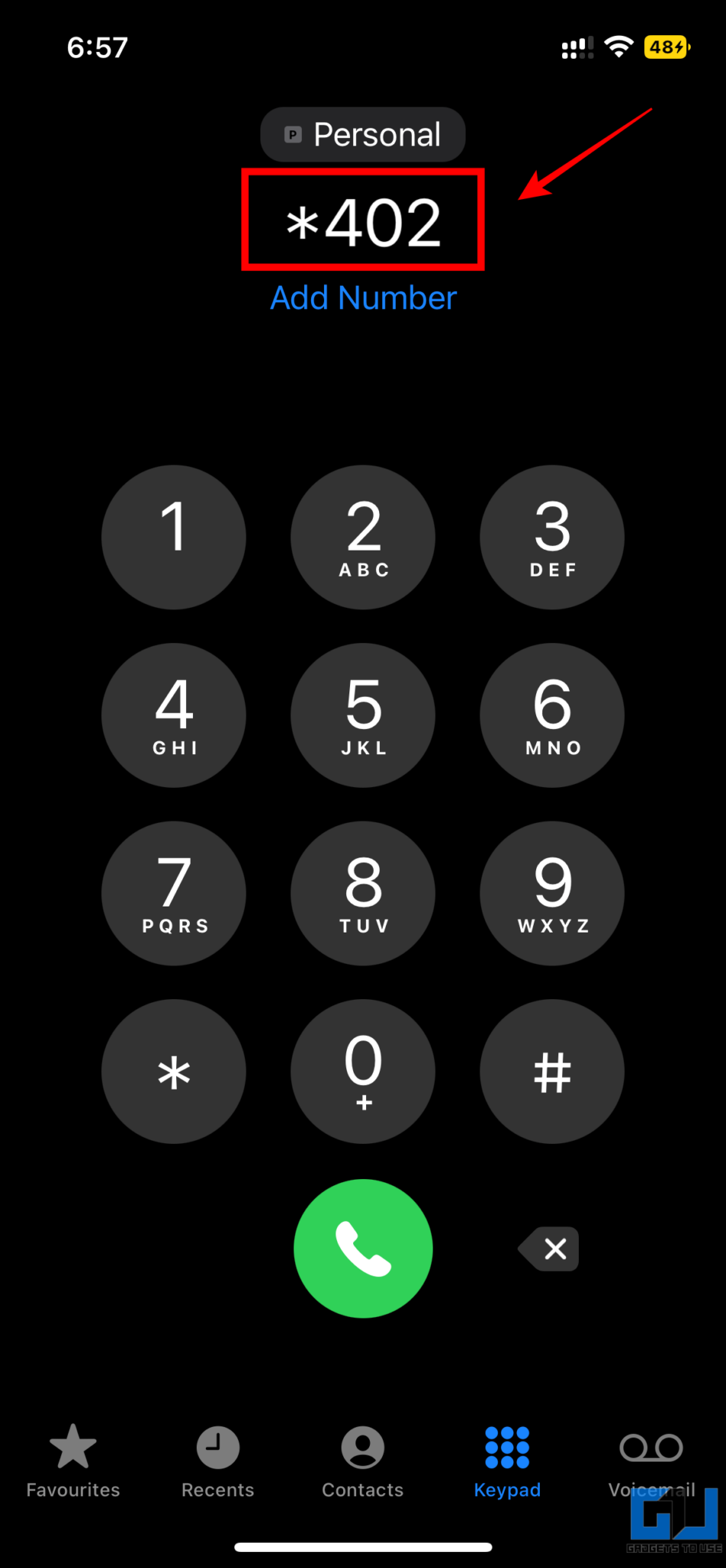
Task: Dial digit 1 on keypad
Action: pos(174,537)
